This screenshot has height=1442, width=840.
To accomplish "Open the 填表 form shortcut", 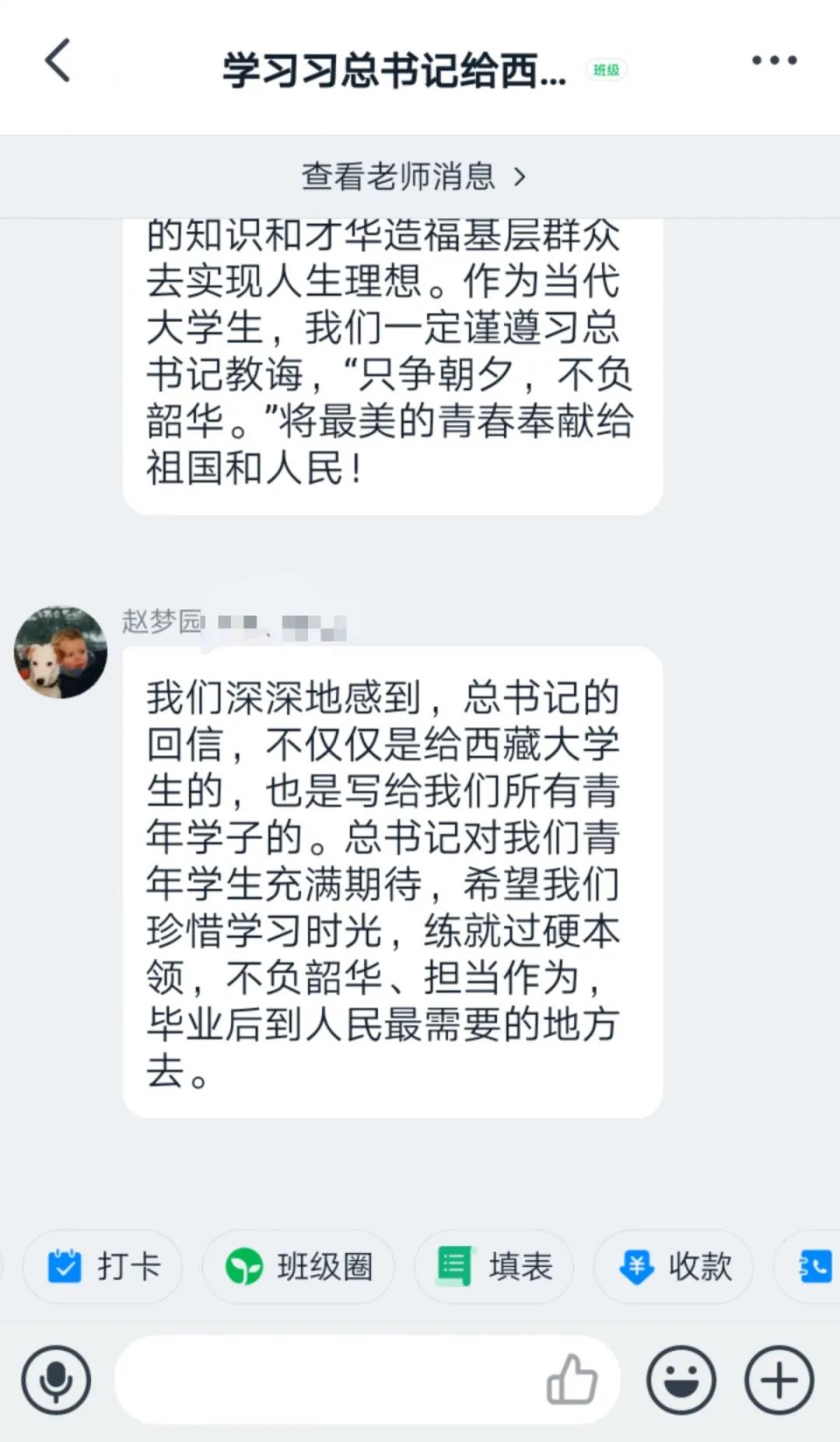I will tap(495, 1267).
